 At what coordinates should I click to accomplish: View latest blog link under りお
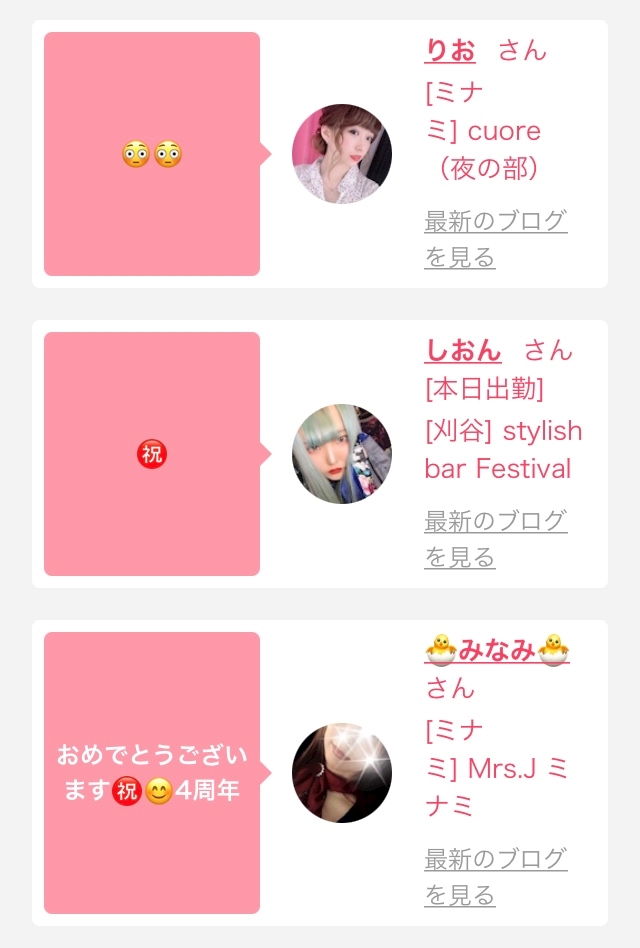(x=496, y=239)
